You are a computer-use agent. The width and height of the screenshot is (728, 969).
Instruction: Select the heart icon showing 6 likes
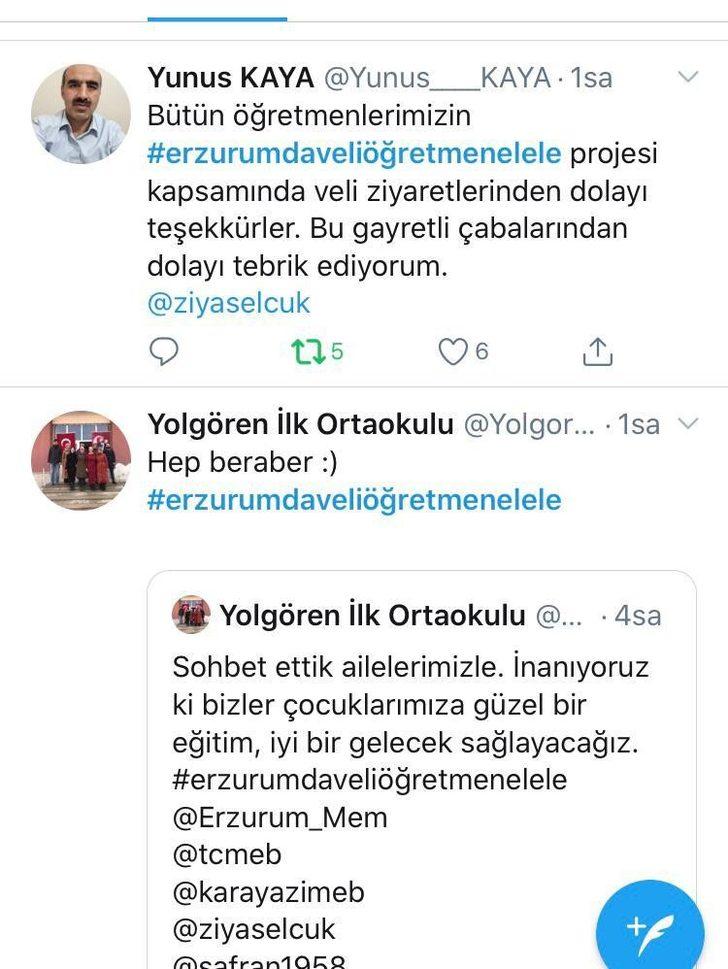[455, 351]
